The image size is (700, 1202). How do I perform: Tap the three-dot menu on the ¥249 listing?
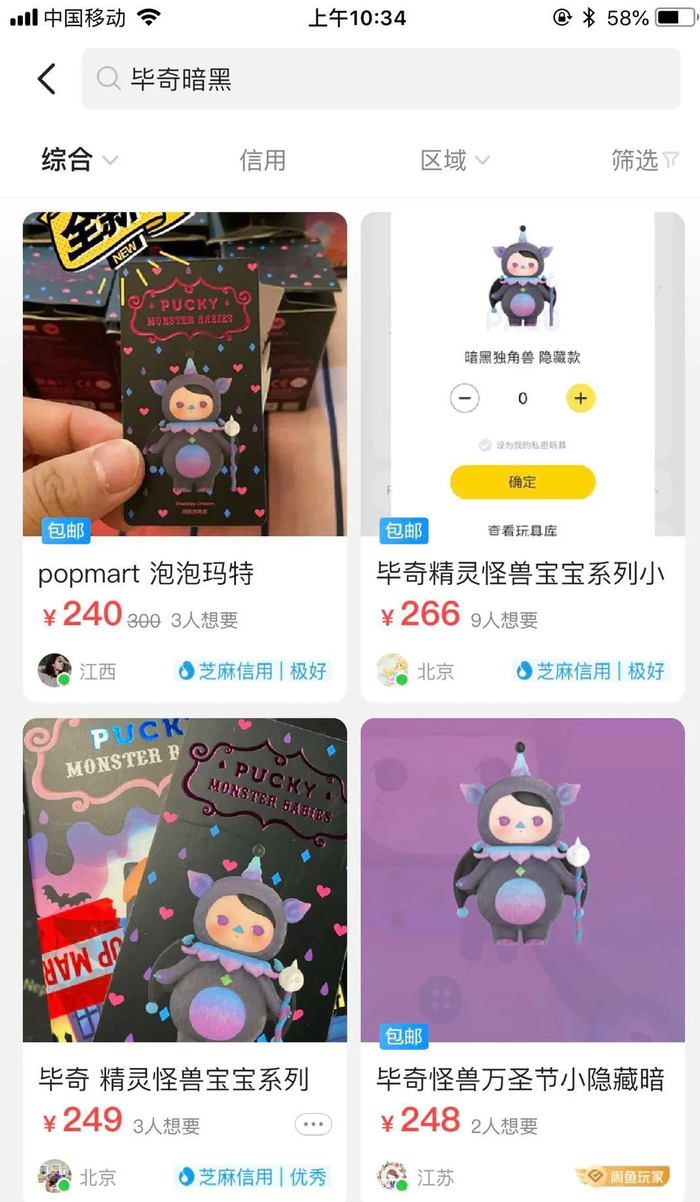click(313, 1125)
